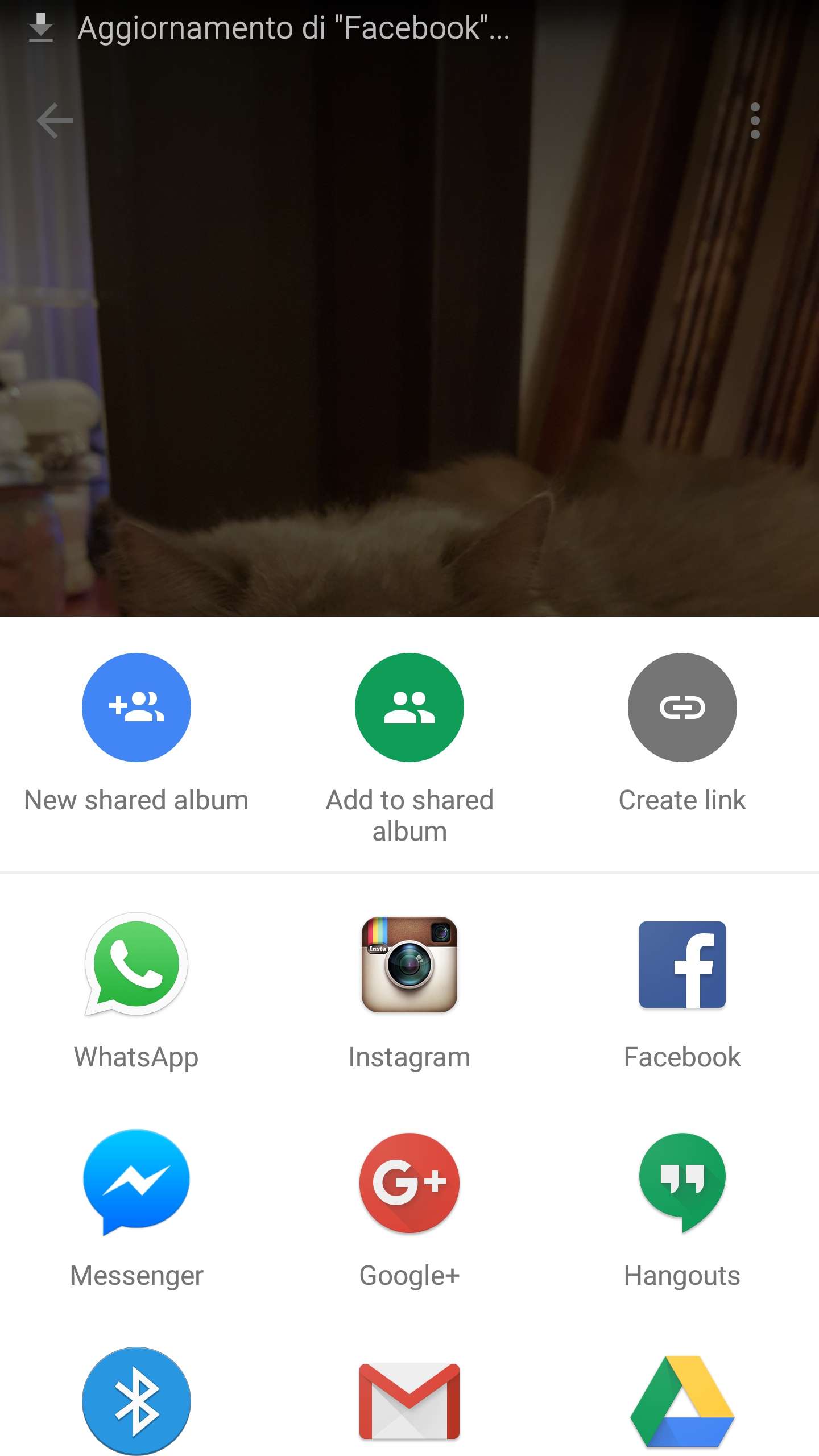819x1456 pixels.
Task: Open the three-dot overflow menu
Action: [x=755, y=121]
